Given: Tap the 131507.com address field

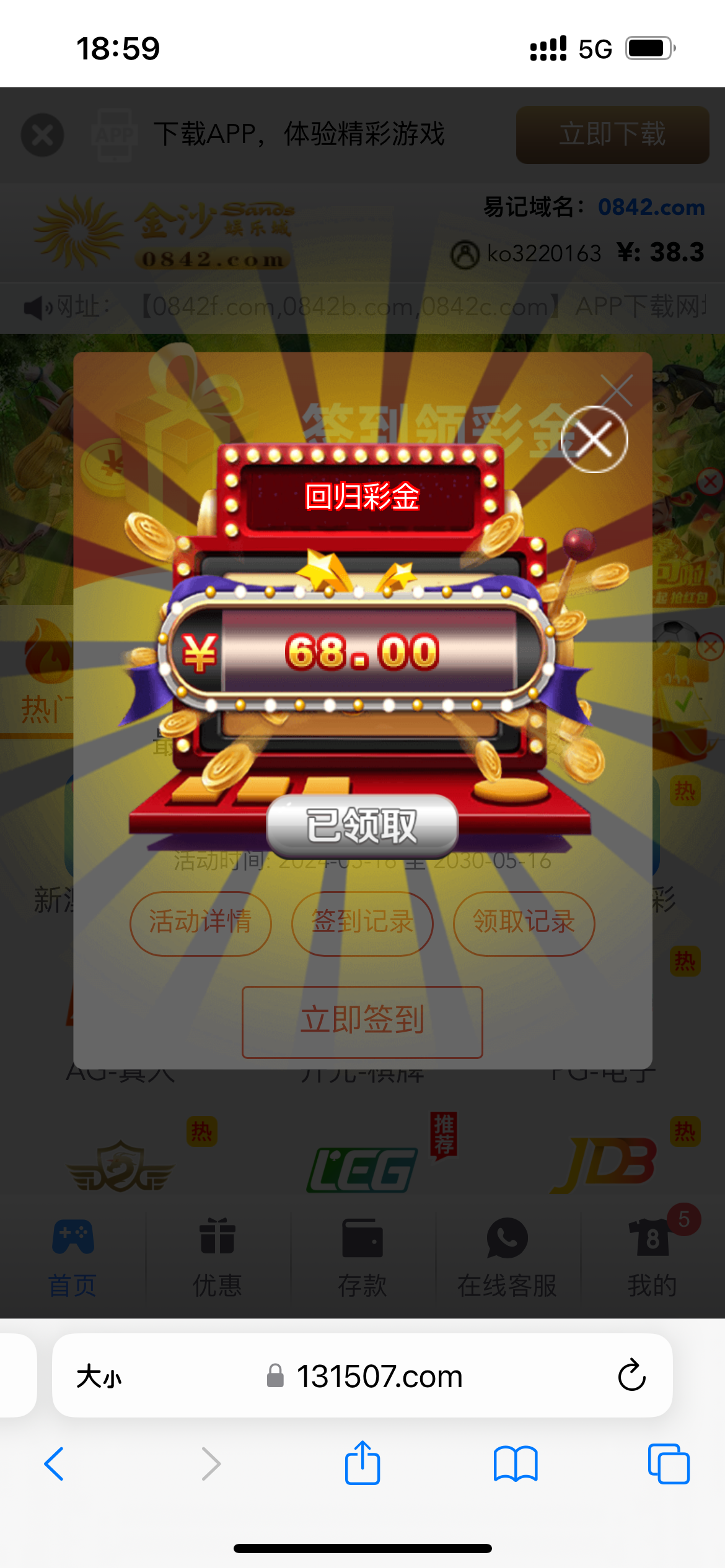Looking at the screenshot, I should (x=379, y=1376).
